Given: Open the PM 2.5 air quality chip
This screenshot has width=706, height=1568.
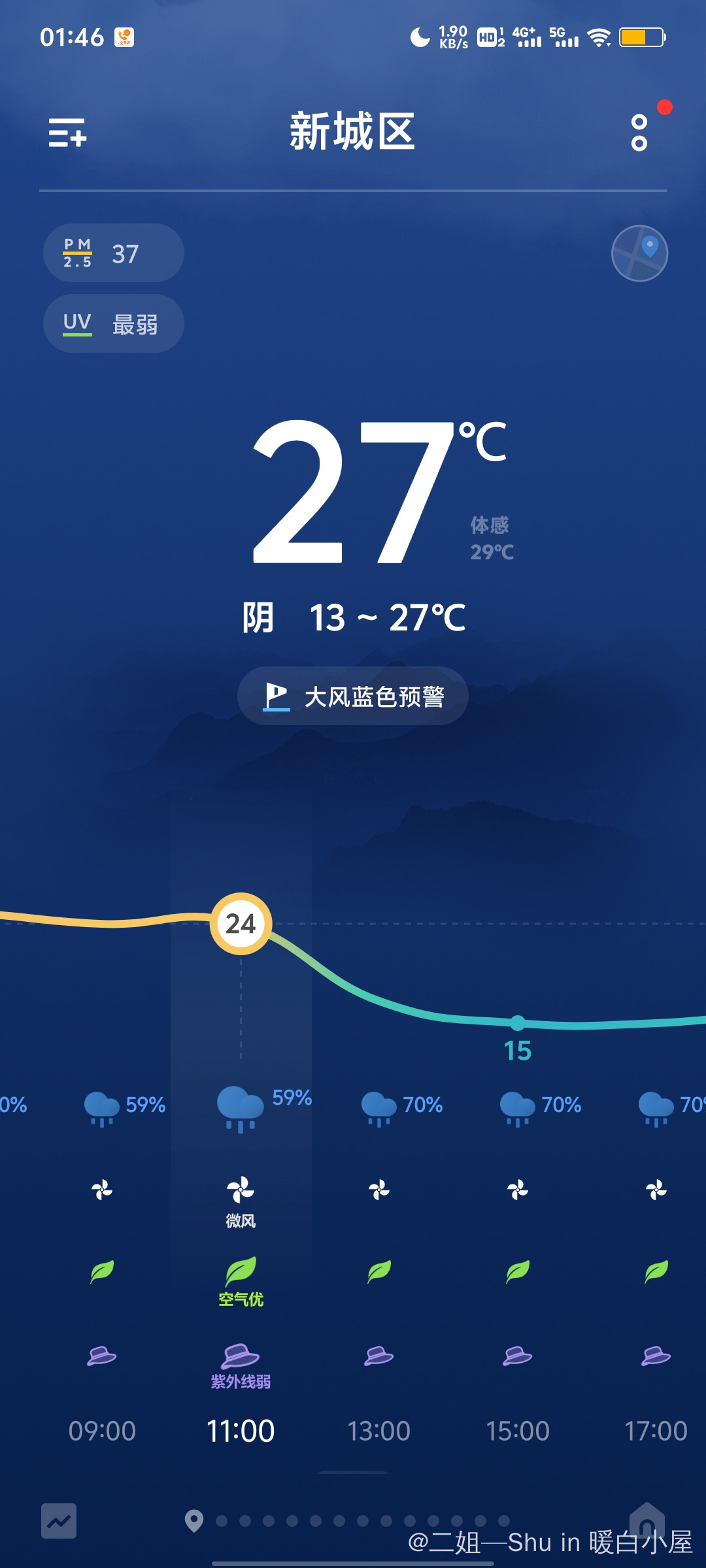Looking at the screenshot, I should (x=113, y=253).
